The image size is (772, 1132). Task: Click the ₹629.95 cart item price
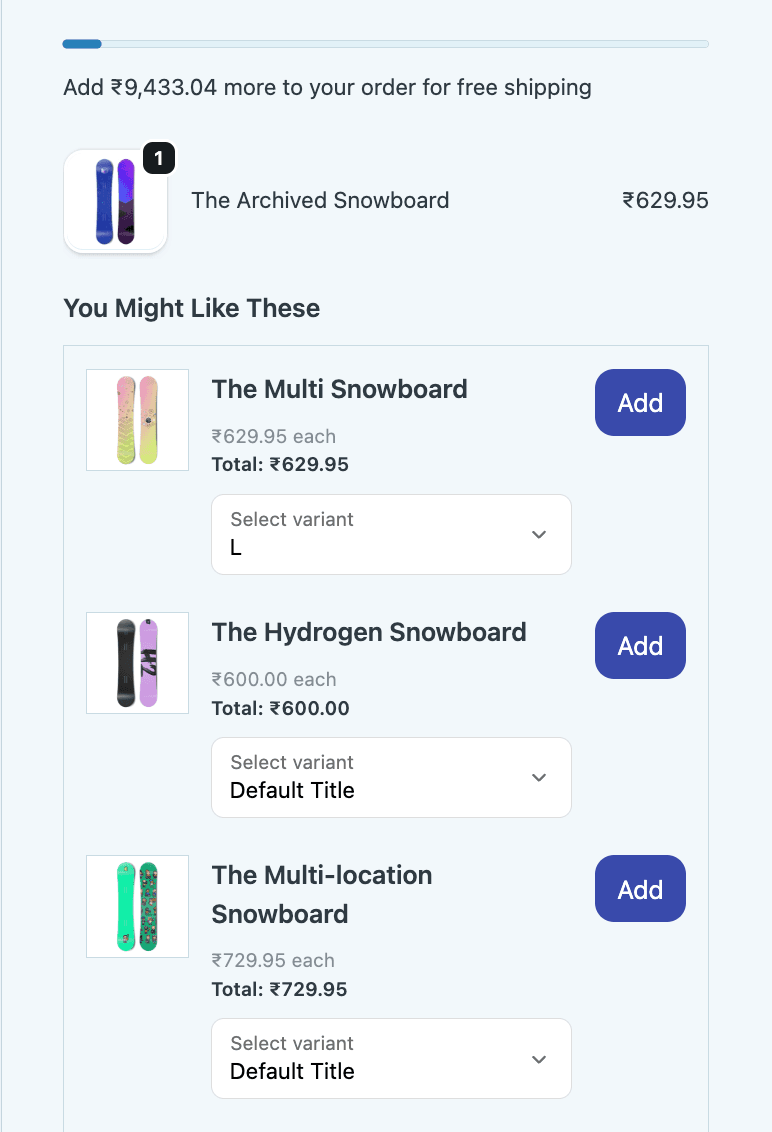(666, 200)
